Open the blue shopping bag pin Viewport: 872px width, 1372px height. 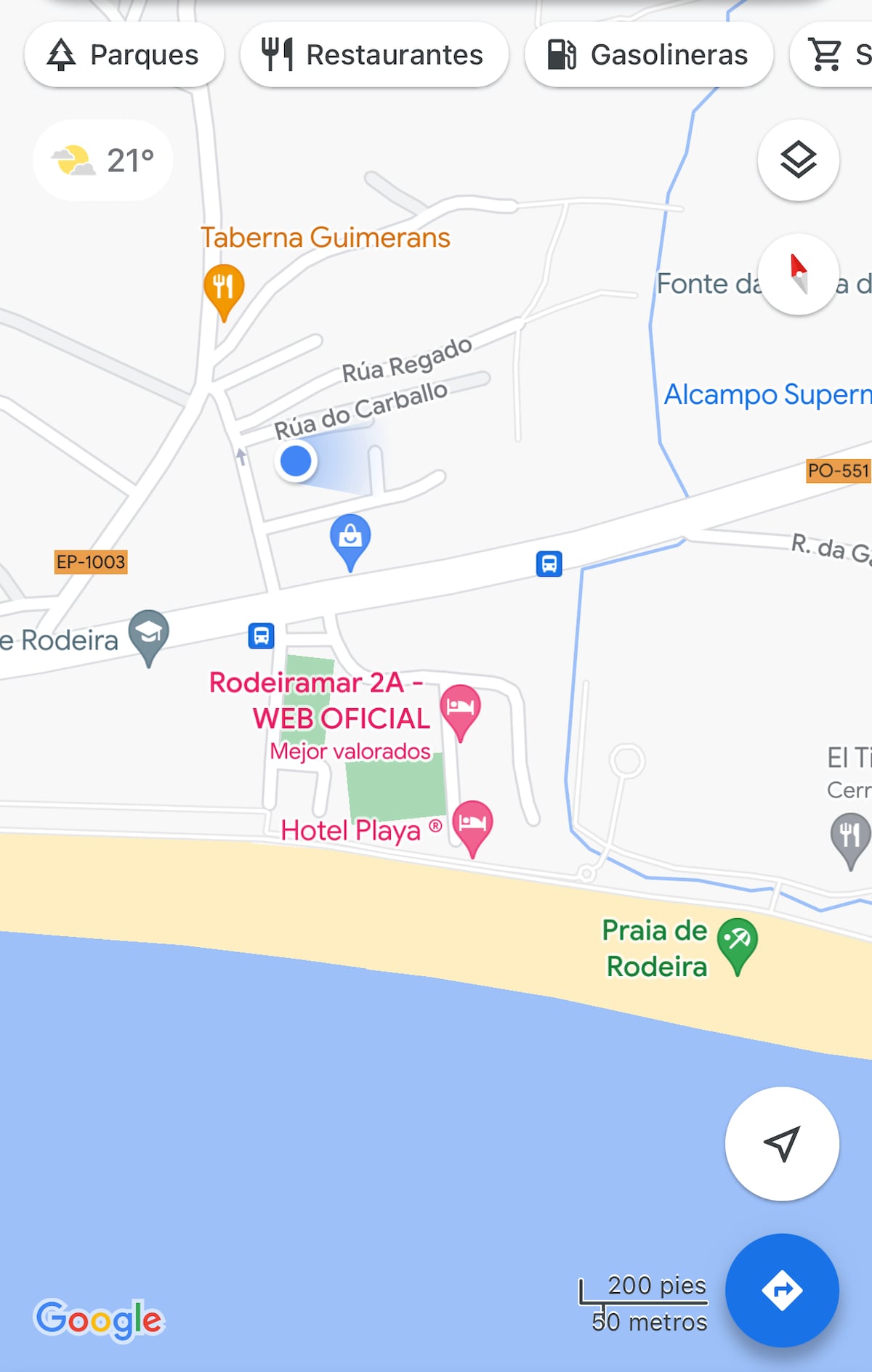[x=350, y=538]
